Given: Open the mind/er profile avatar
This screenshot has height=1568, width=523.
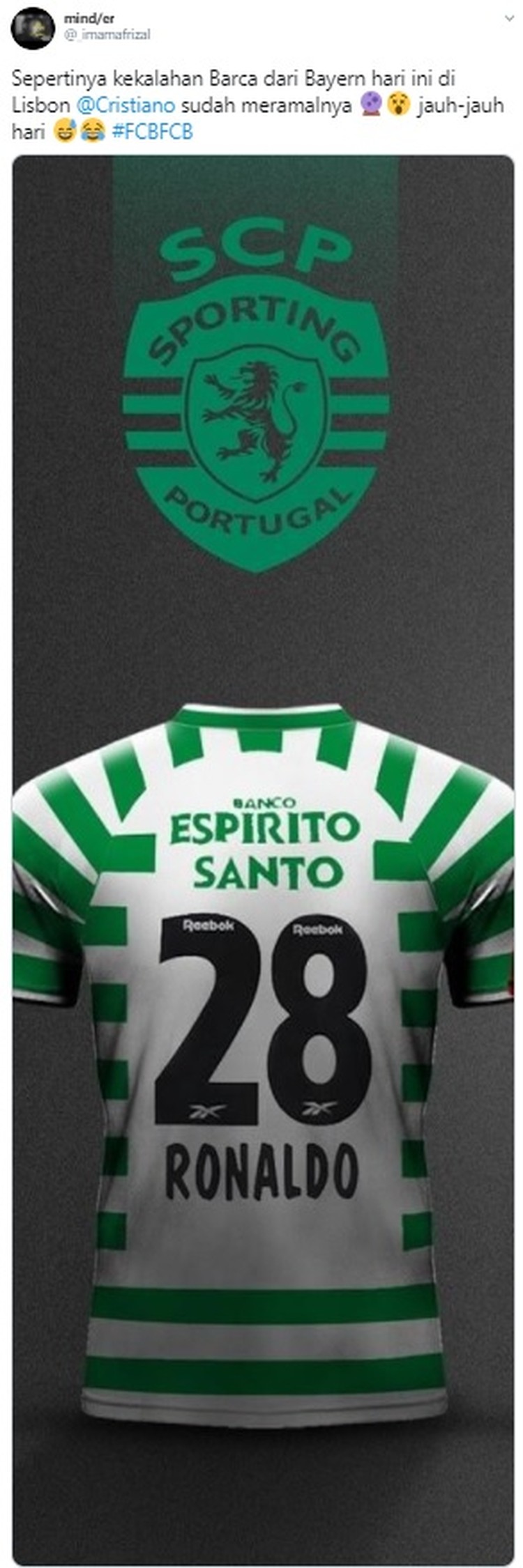Looking at the screenshot, I should [33, 28].
